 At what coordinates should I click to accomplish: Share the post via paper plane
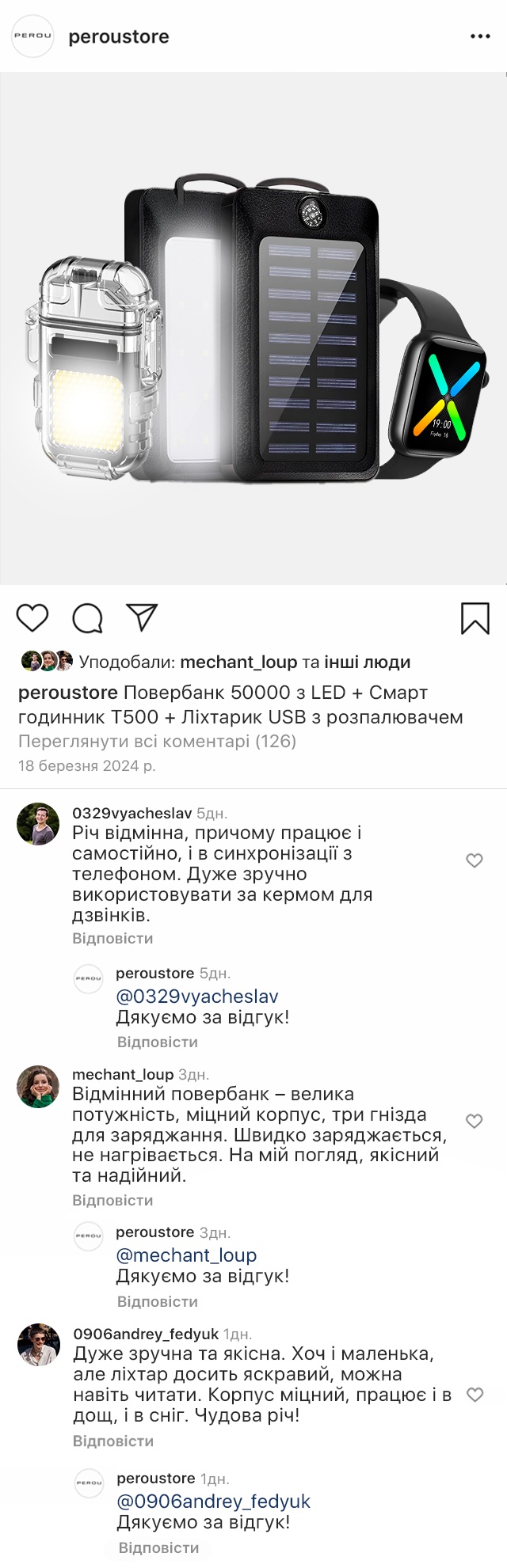tap(143, 617)
